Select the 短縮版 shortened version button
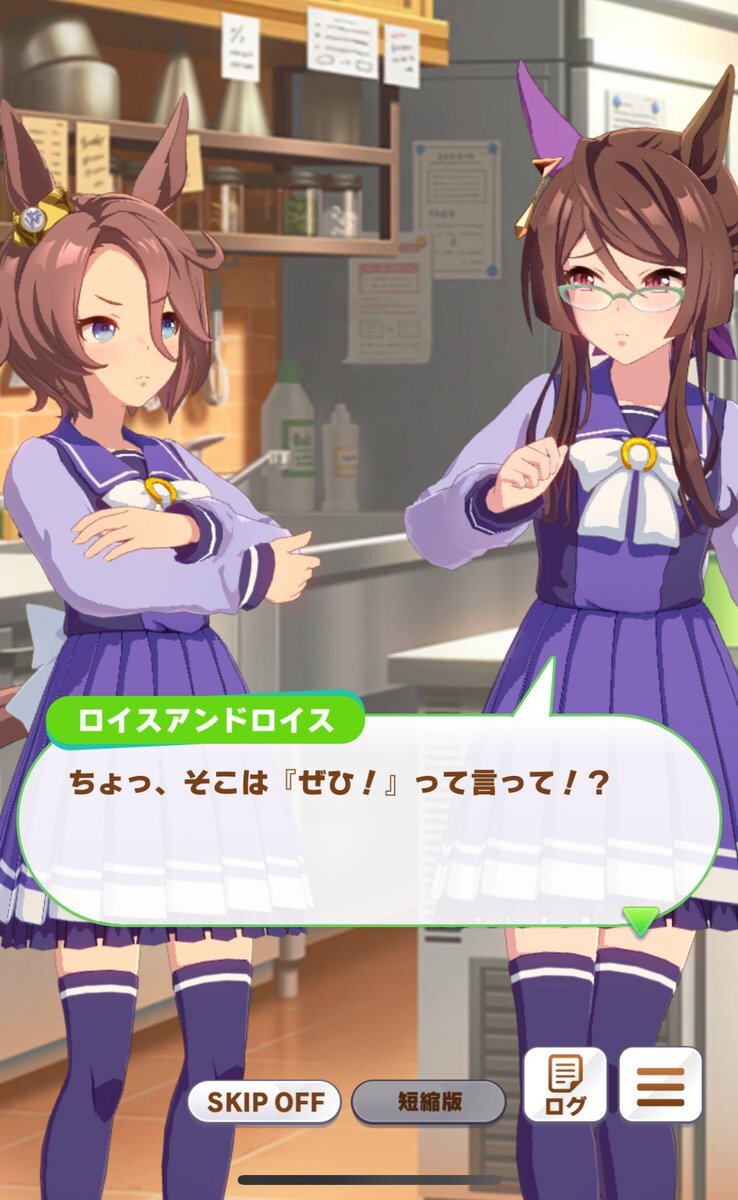Screen dimensions: 738x1200 [429, 1102]
